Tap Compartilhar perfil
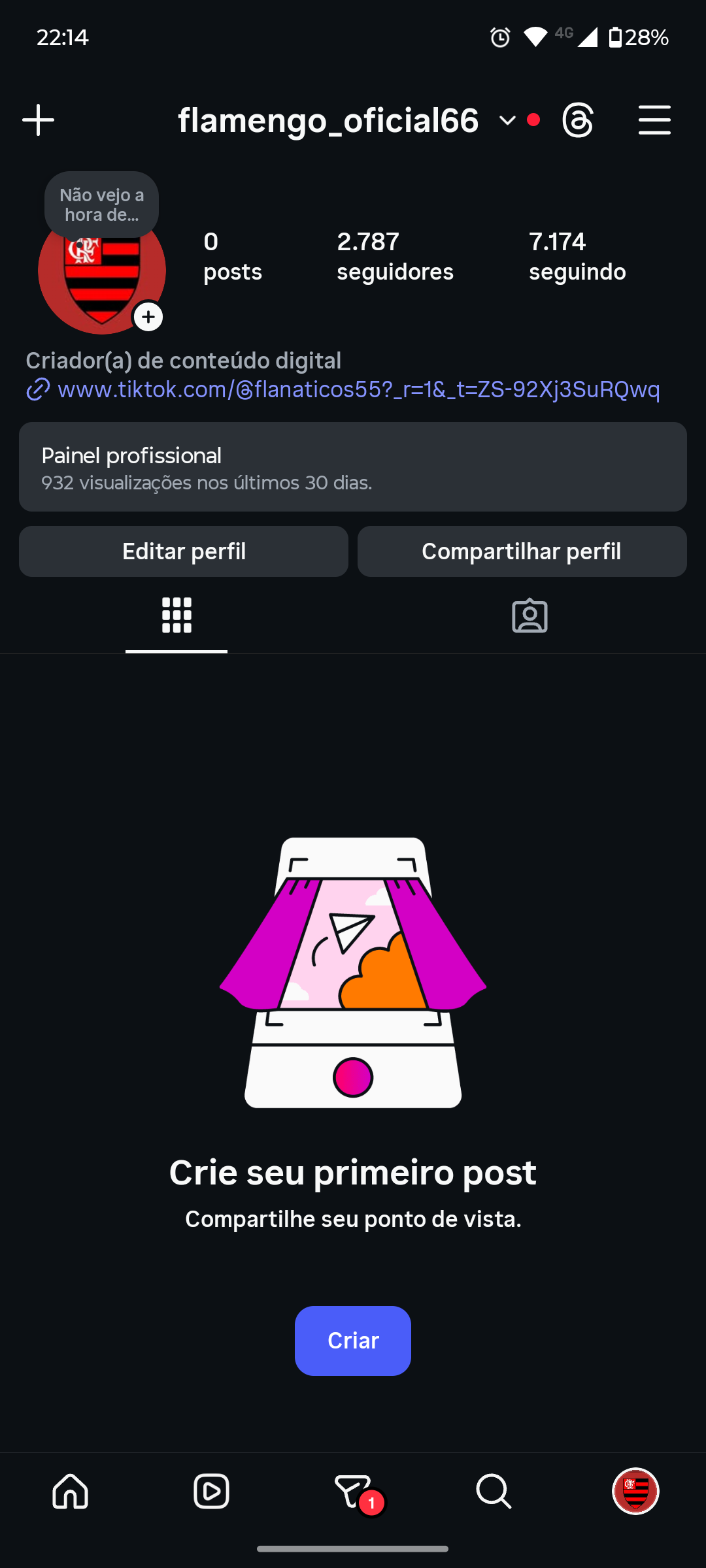 click(x=522, y=551)
